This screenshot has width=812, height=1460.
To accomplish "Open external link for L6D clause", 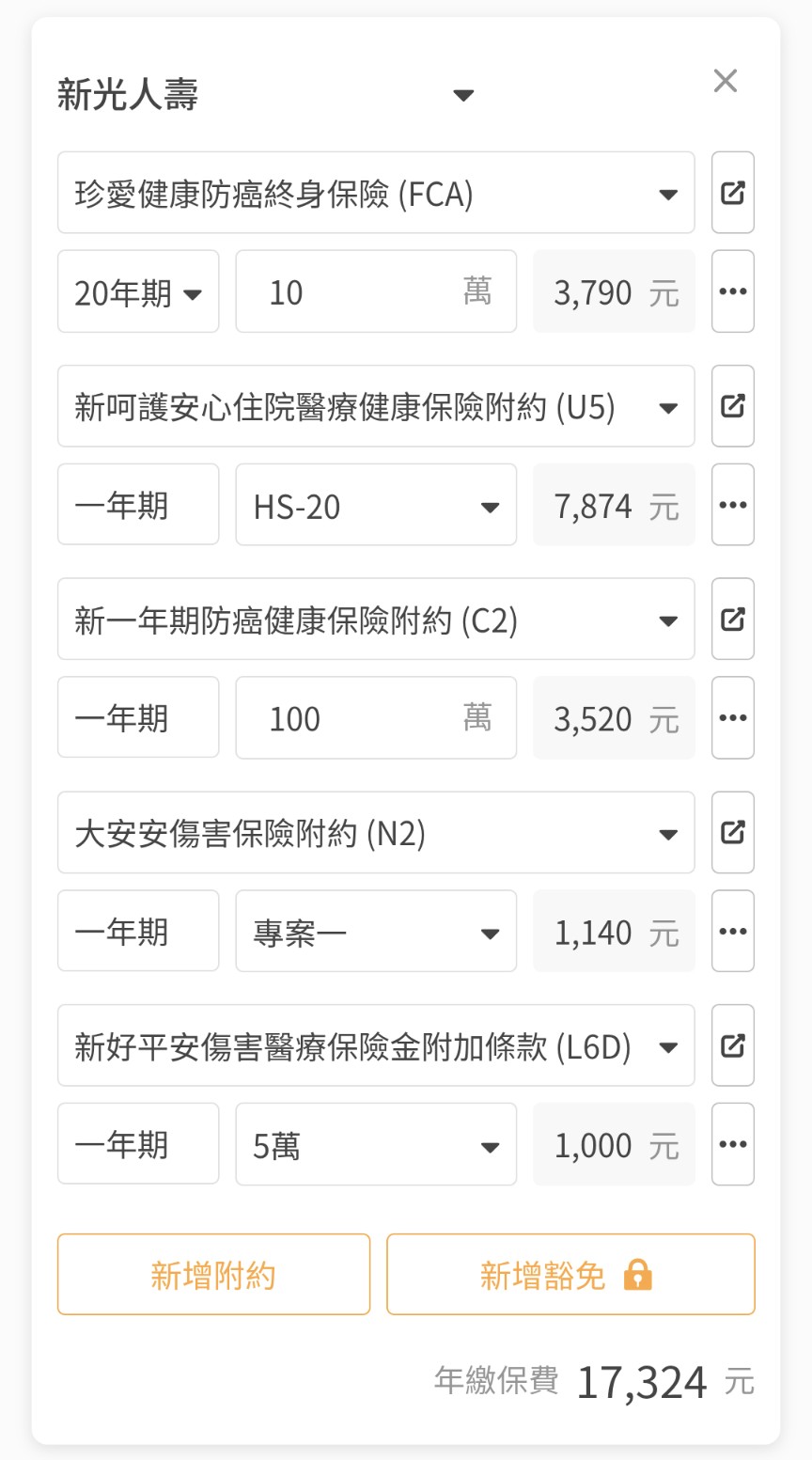I will (732, 1045).
